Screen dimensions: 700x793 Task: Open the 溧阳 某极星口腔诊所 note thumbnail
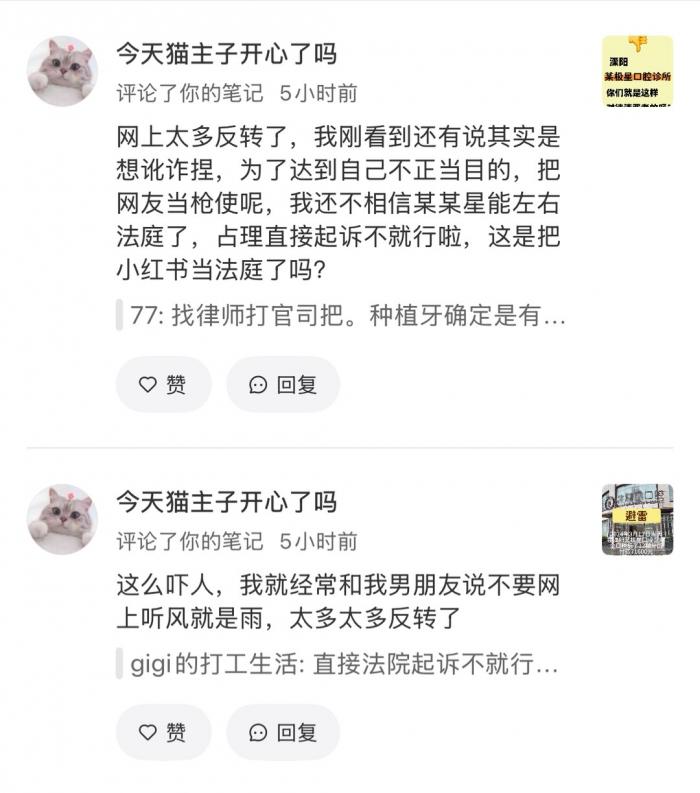(637, 71)
